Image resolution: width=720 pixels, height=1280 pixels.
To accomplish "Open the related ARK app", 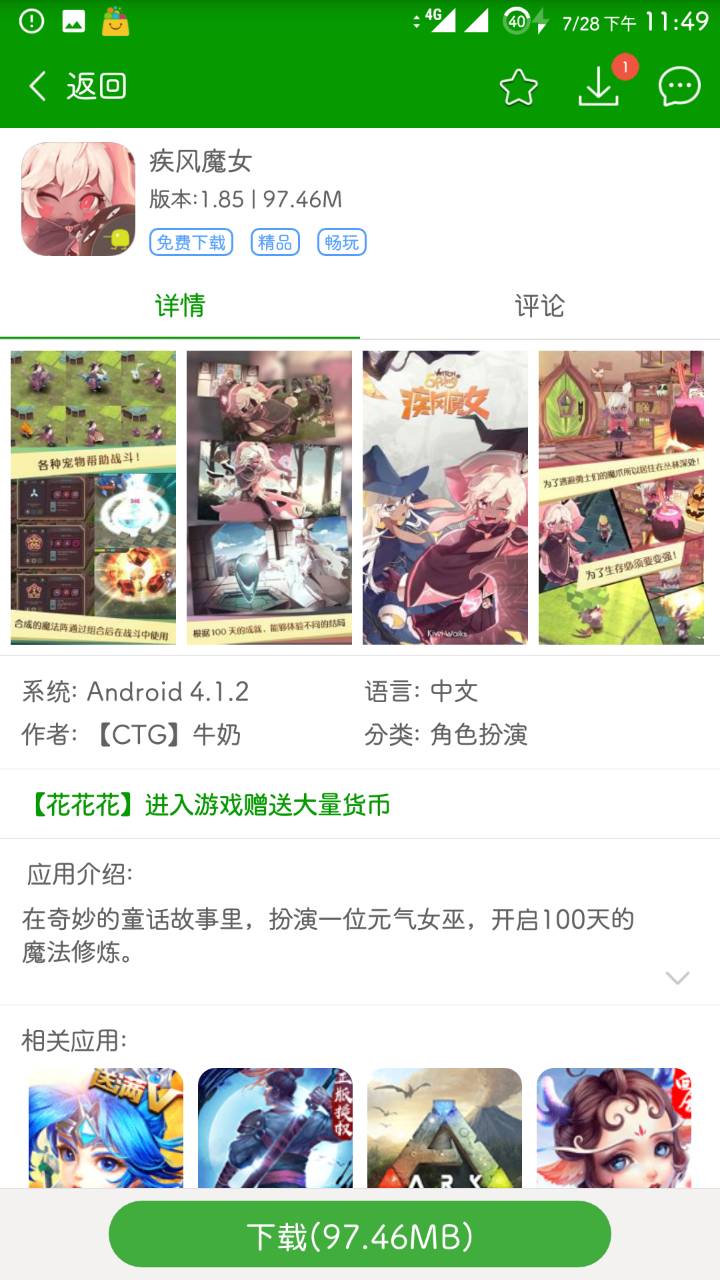I will point(445,1127).
